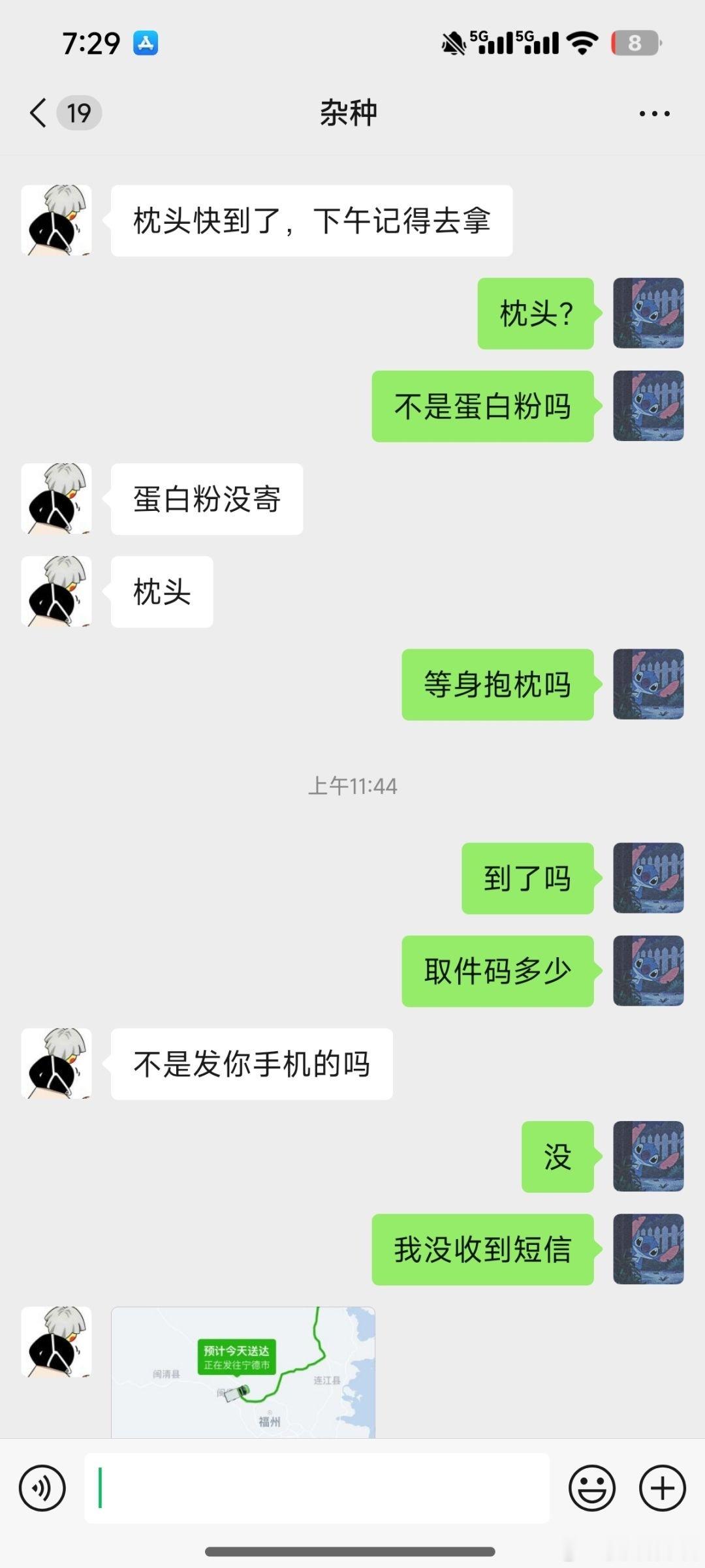Open the chat options via the ellipsis icon
Screen dimensions: 705x1568
(x=655, y=112)
